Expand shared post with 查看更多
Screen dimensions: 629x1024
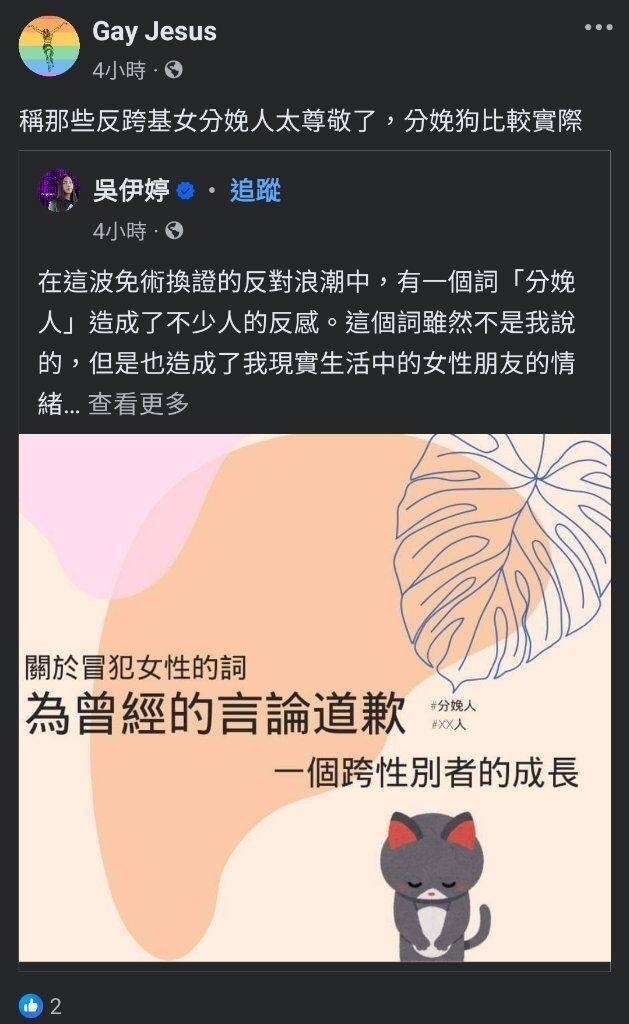click(x=139, y=404)
